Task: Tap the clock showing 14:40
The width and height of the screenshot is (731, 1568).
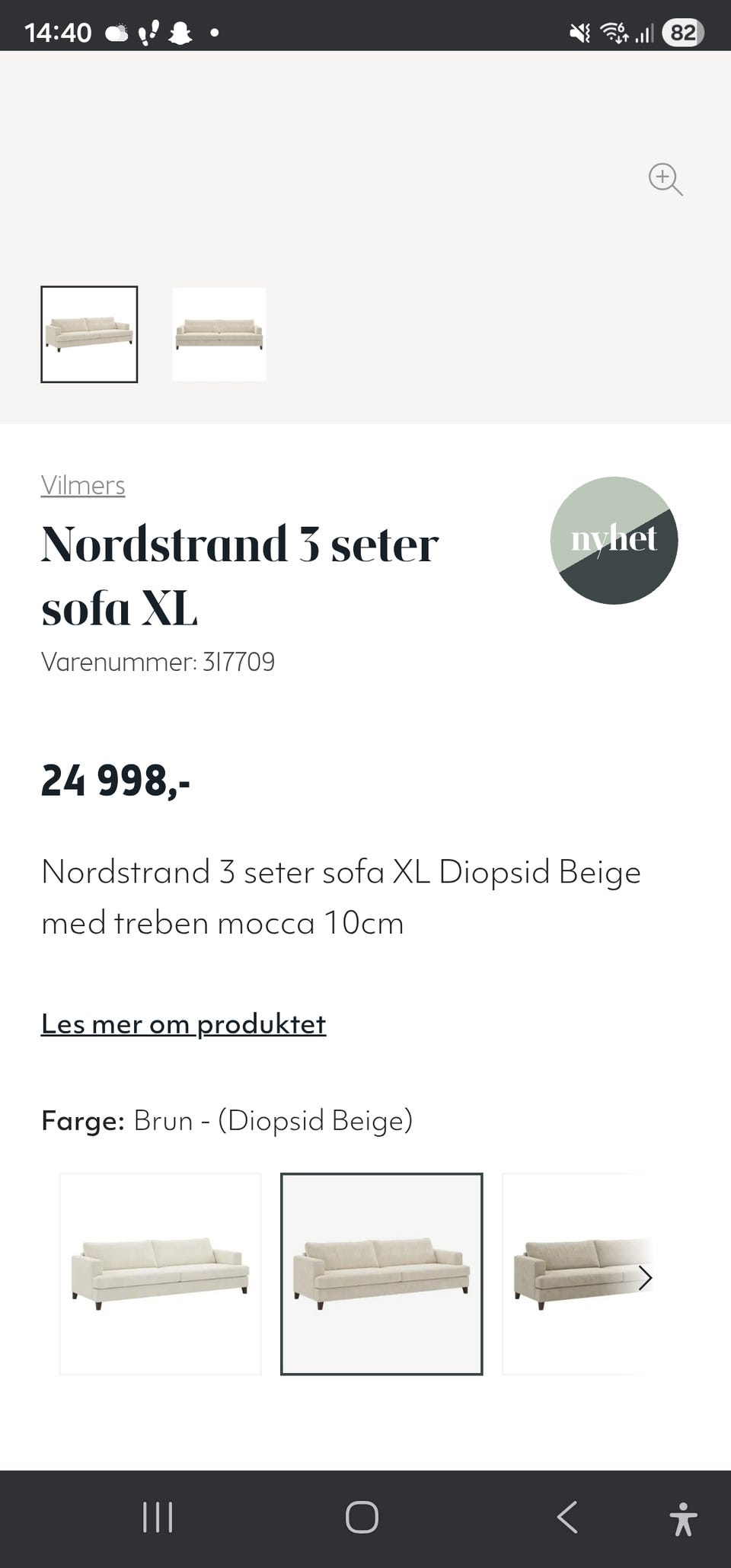Action: pyautogui.click(x=57, y=32)
